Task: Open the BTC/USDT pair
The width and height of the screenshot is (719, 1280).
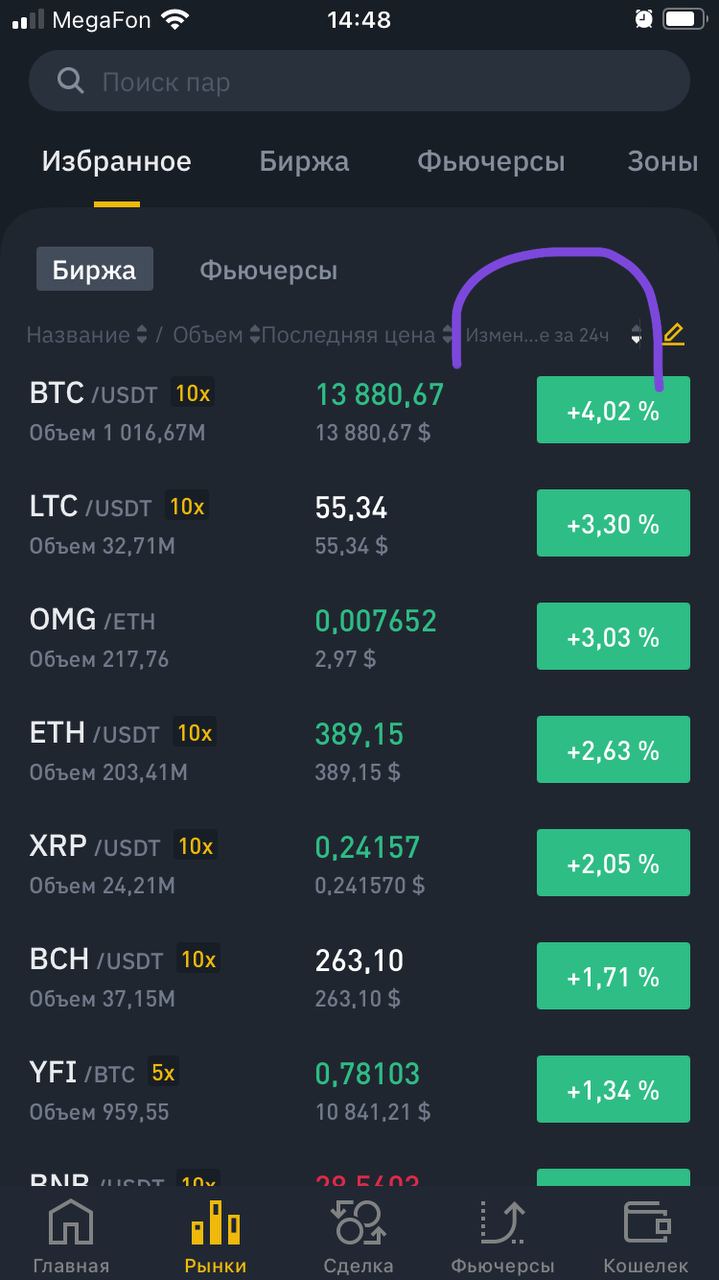Action: (359, 409)
